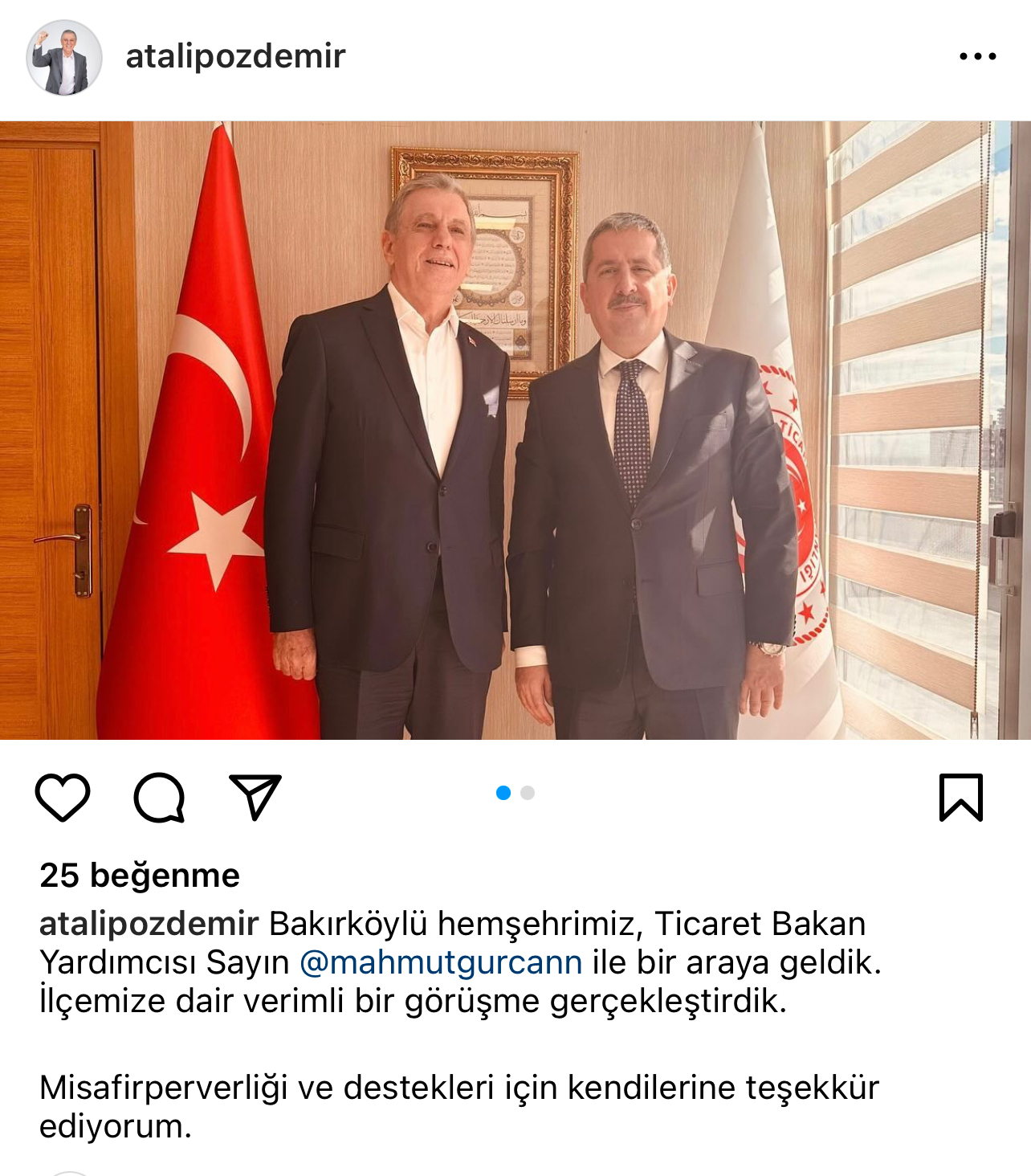Open the @mahmutgurcann mention in caption
This screenshot has width=1031, height=1176.
tap(441, 962)
